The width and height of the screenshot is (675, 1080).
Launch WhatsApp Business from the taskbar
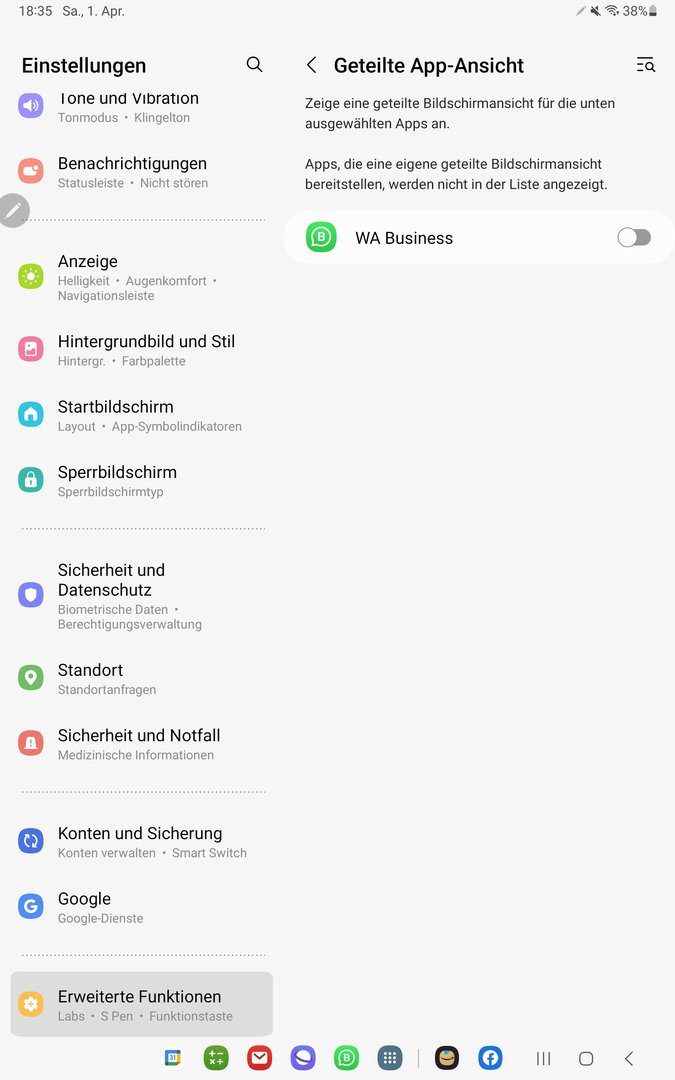[346, 1058]
